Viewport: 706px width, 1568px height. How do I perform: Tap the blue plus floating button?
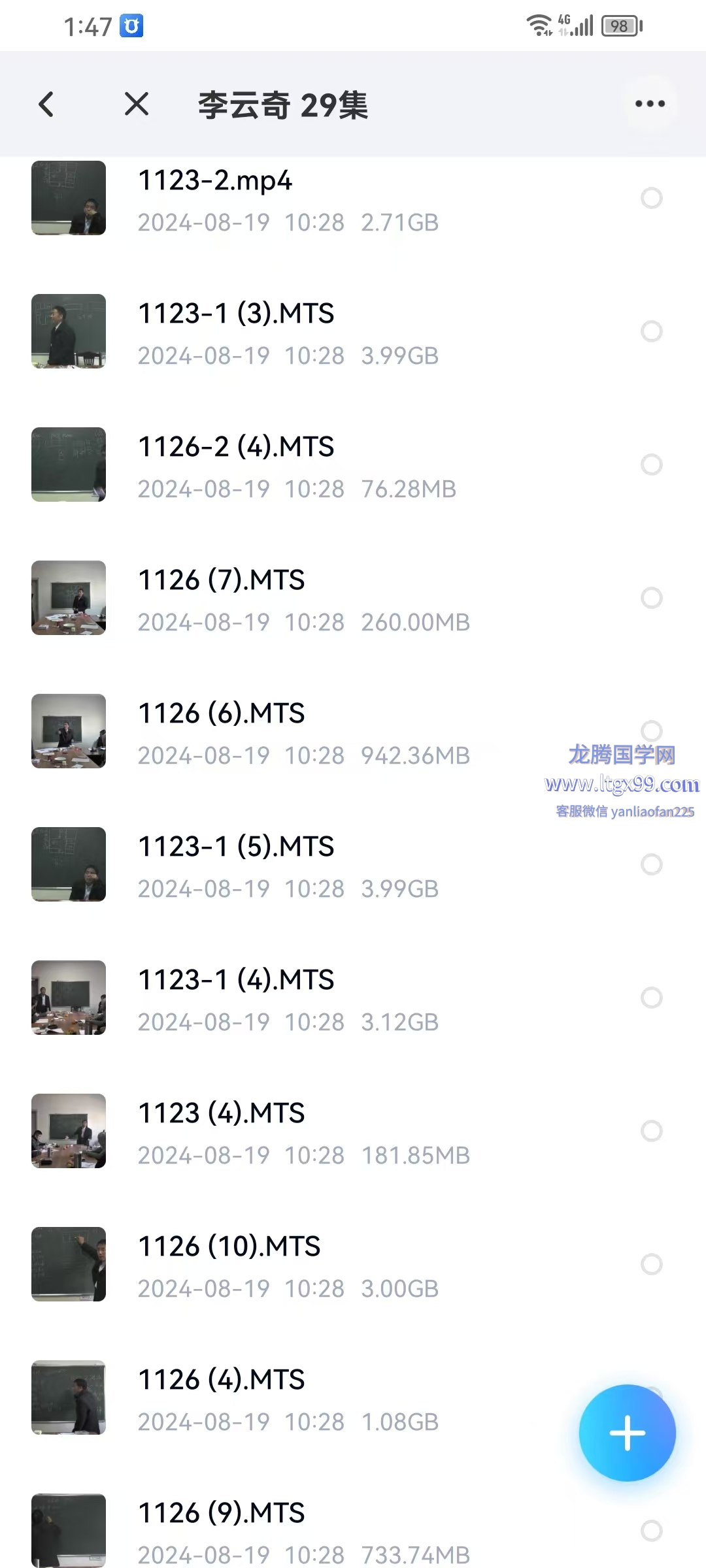(627, 1432)
